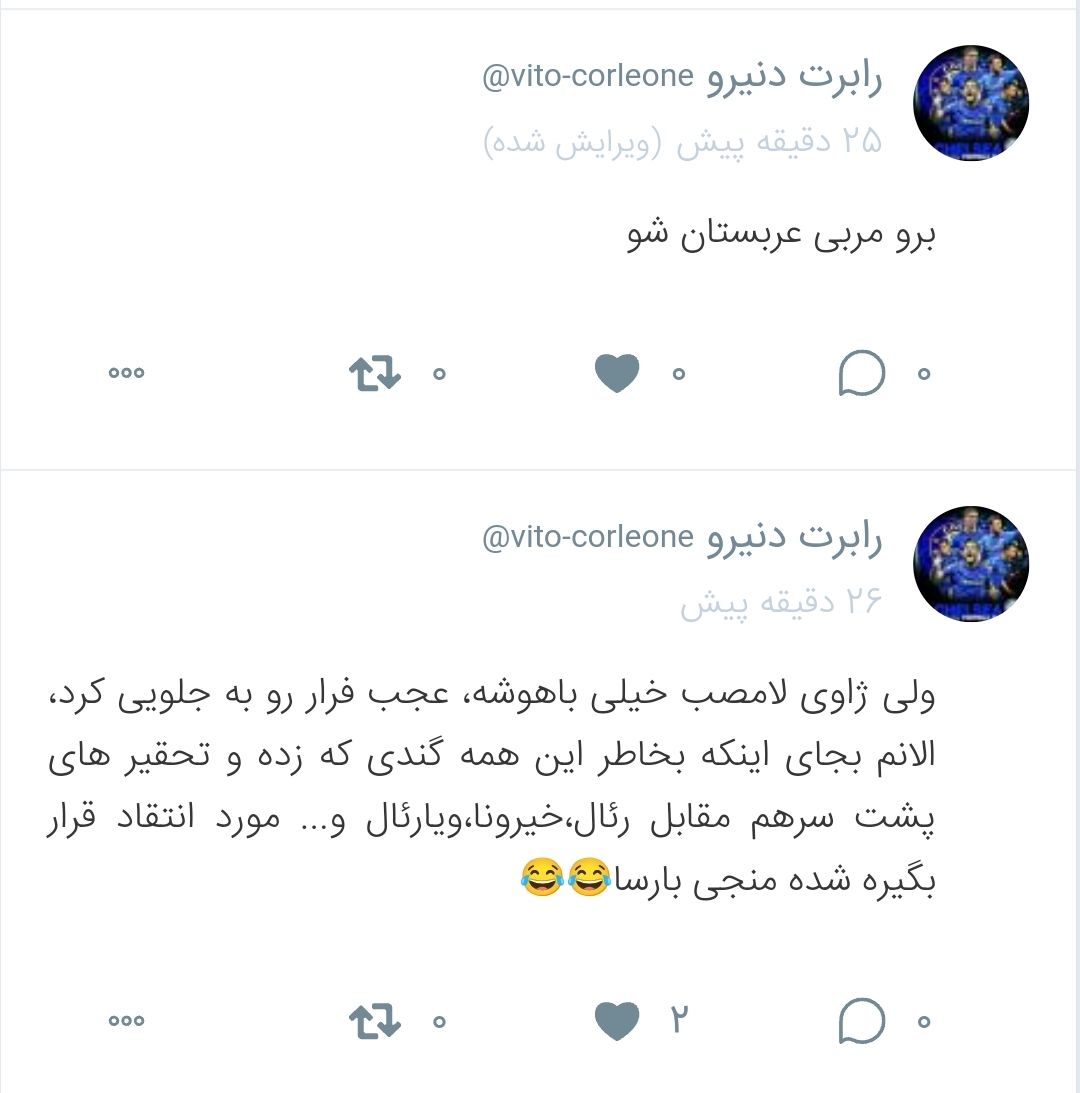1080x1093 pixels.
Task: Like the post about ژاوی and بارسا
Action: coord(616,1021)
